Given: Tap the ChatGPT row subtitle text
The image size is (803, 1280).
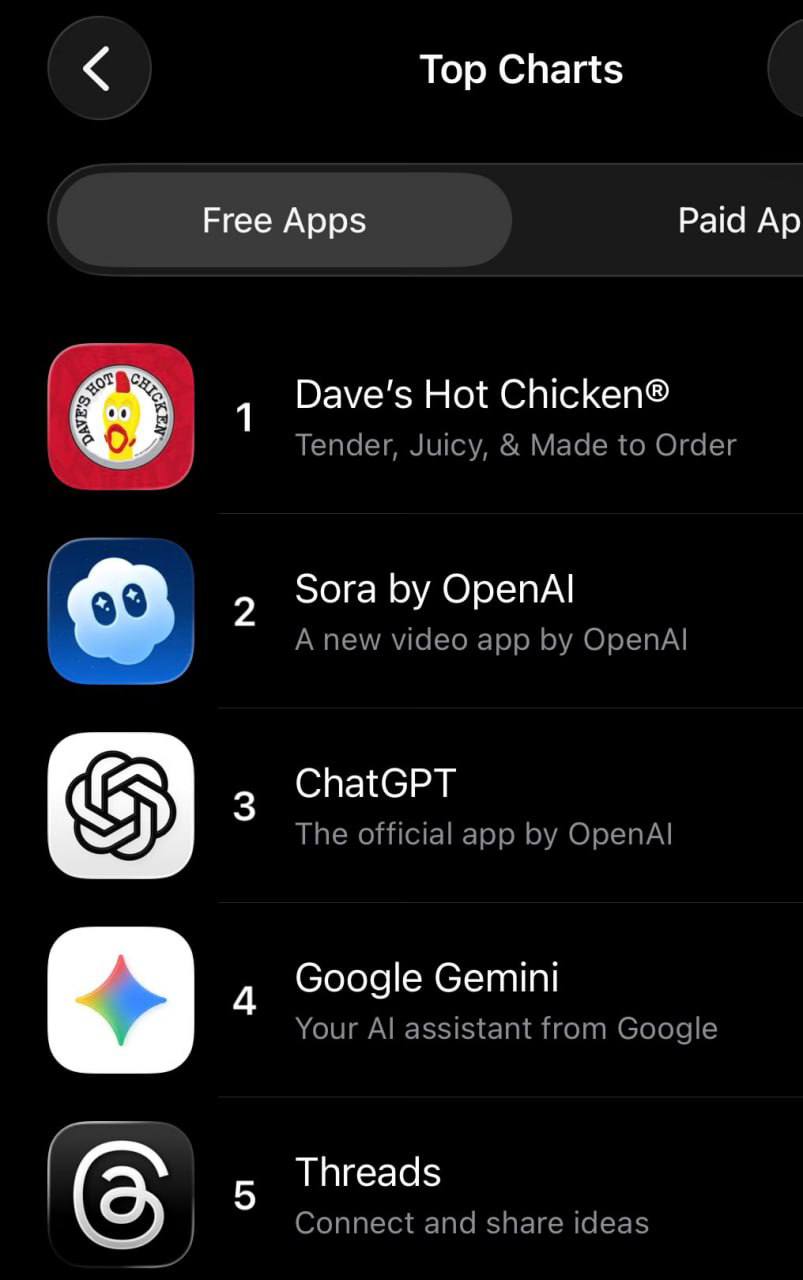Looking at the screenshot, I should point(484,833).
